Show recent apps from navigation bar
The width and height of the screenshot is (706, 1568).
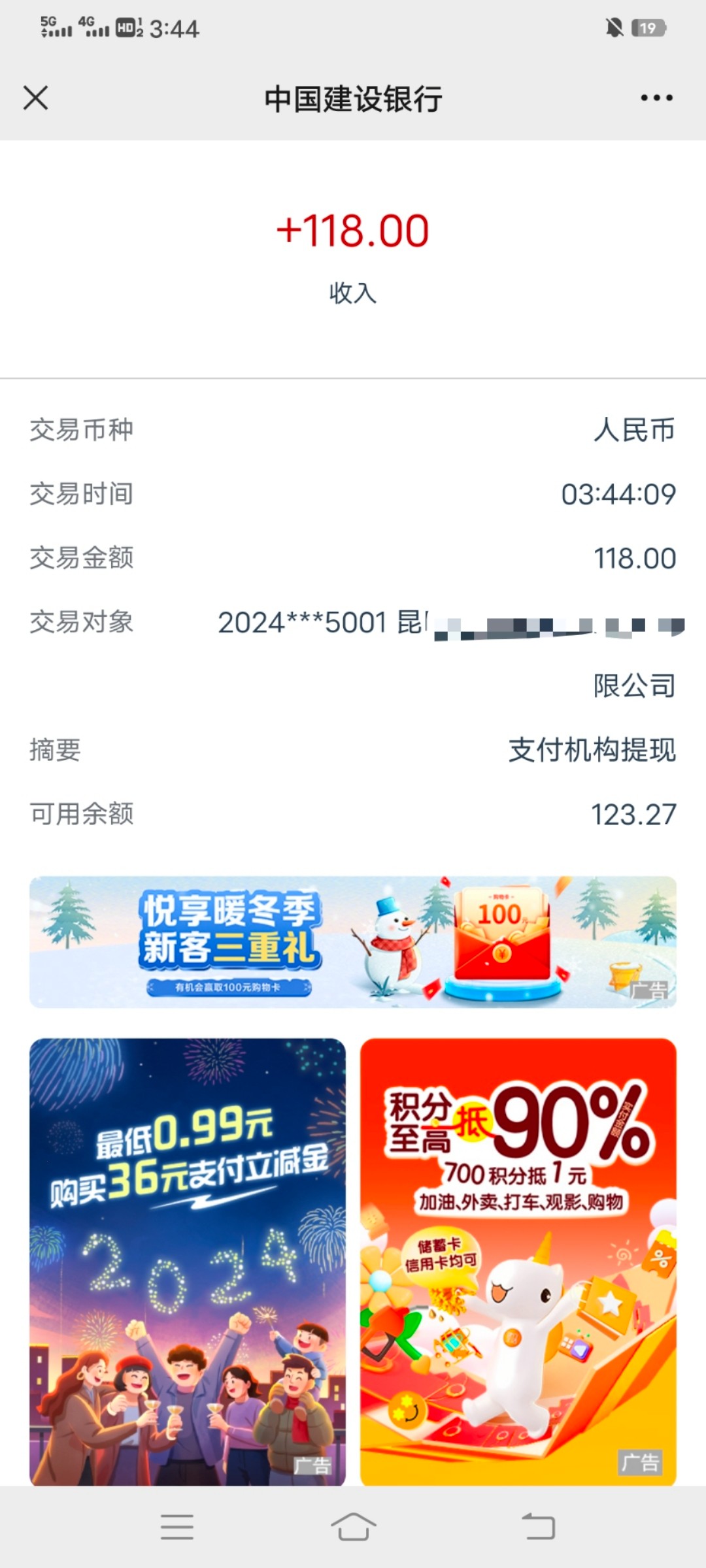[177, 1527]
